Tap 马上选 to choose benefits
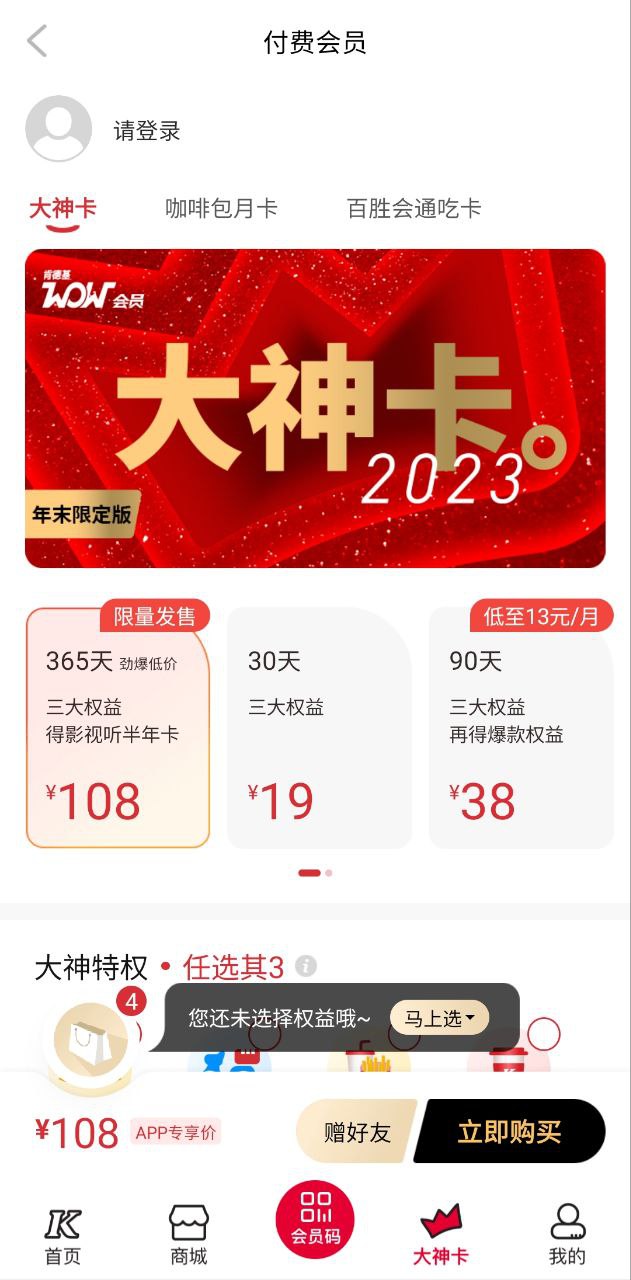The image size is (631, 1280). [439, 1018]
